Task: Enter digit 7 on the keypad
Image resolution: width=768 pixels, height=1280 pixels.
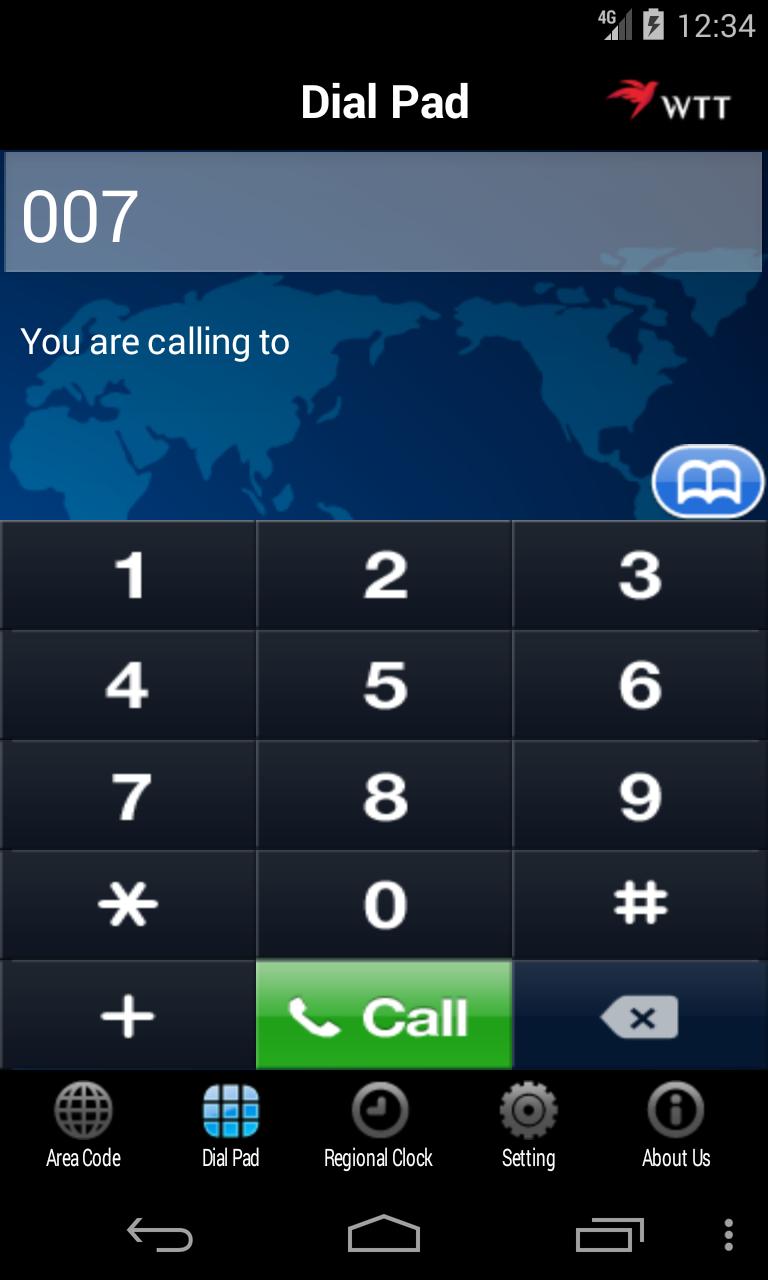Action: pos(128,796)
